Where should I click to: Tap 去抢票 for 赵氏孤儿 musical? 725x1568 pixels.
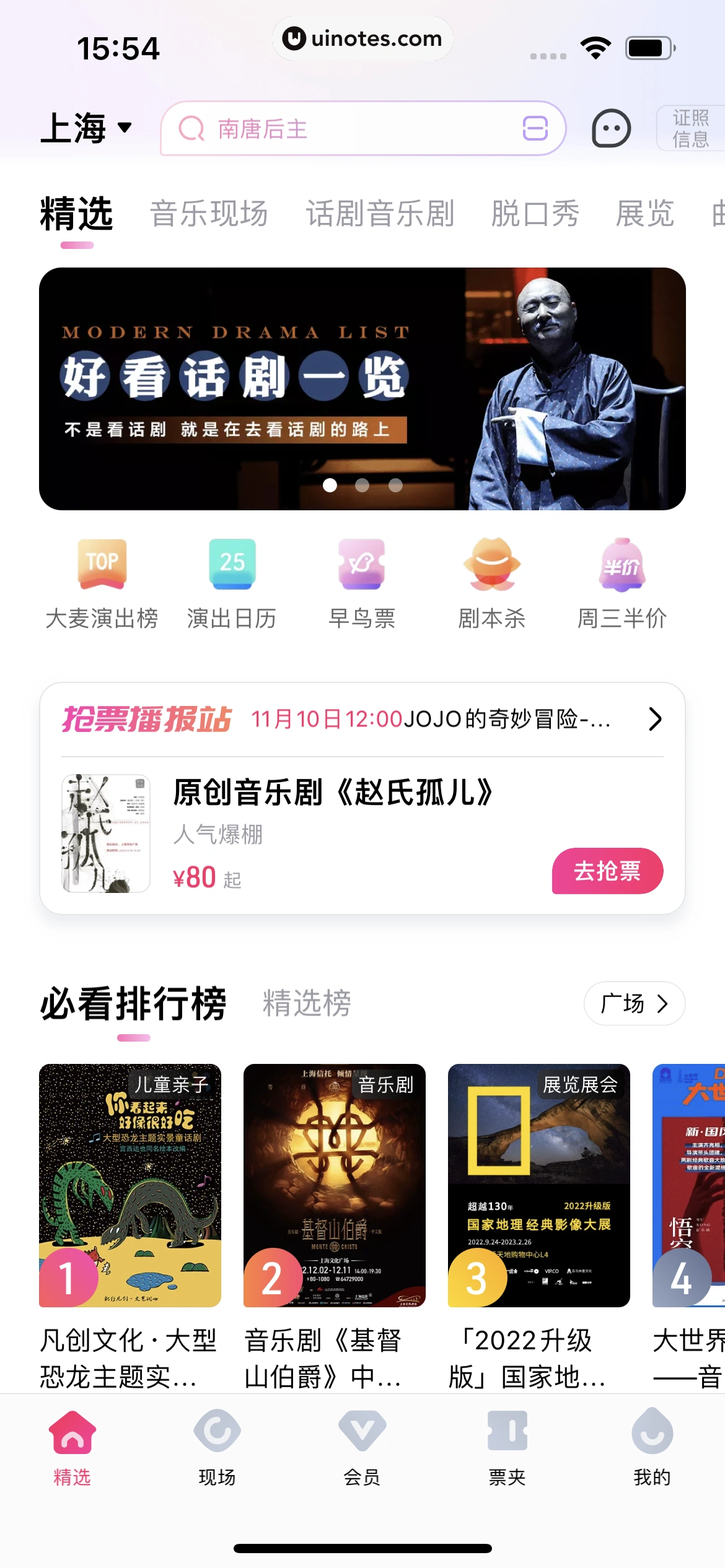[x=607, y=870]
